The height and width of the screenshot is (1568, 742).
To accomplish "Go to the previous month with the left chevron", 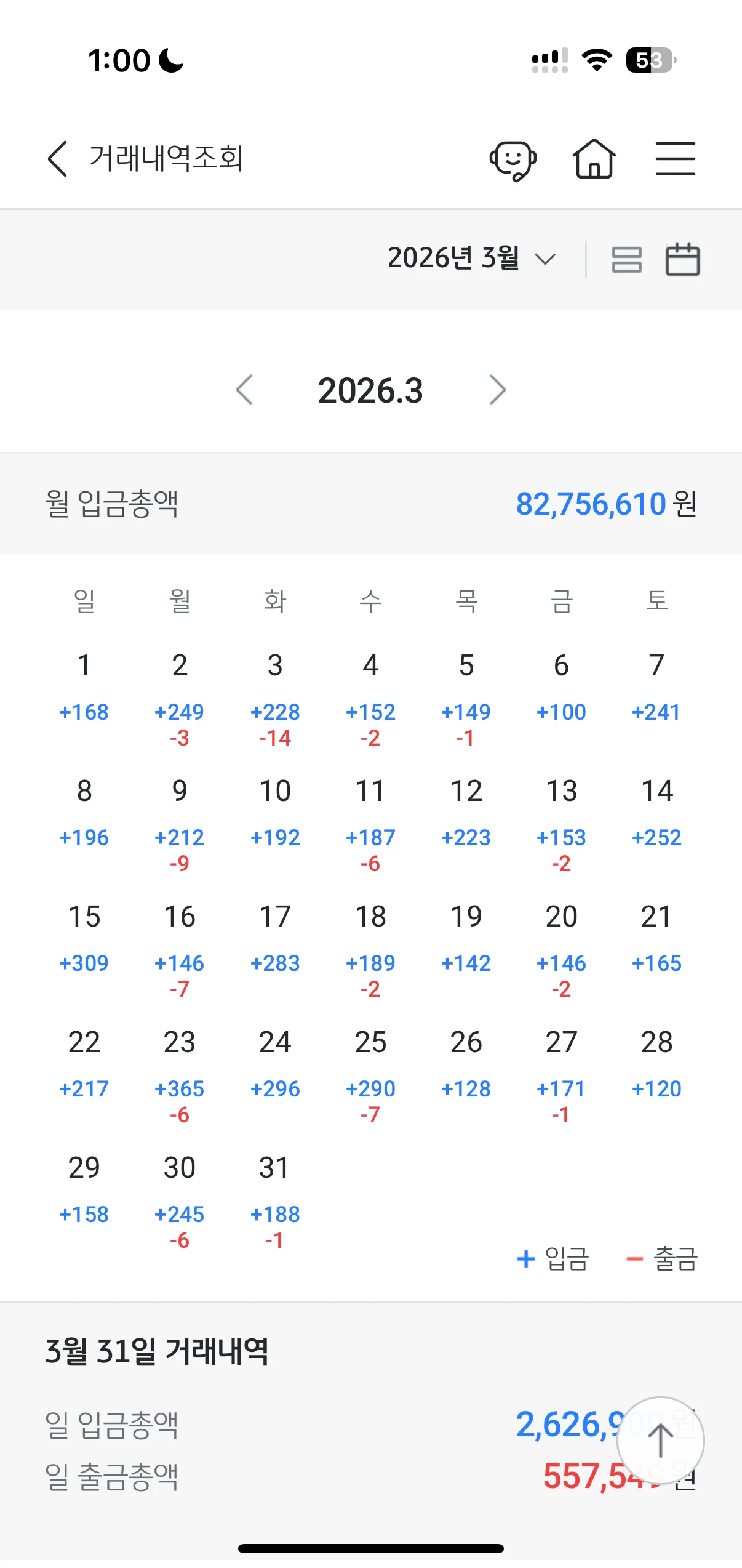I will 244,390.
